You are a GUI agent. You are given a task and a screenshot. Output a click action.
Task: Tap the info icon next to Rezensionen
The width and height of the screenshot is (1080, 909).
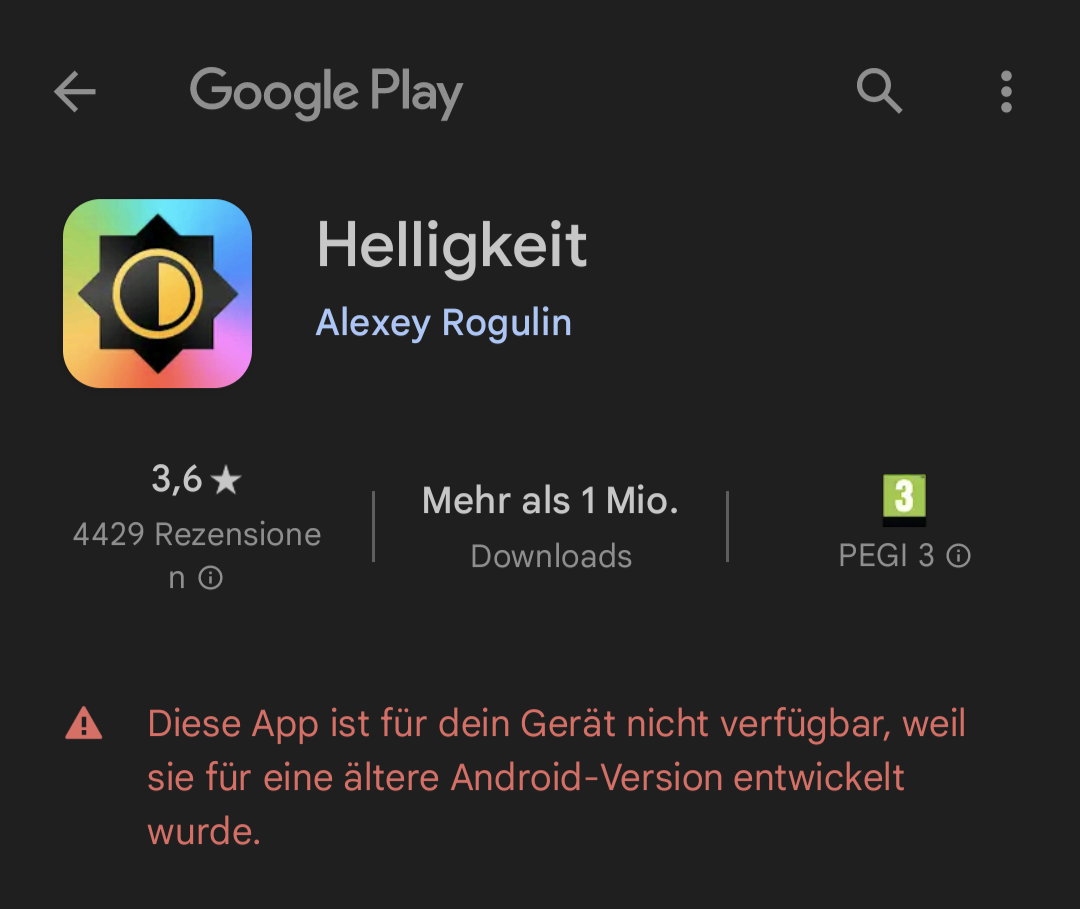click(210, 578)
